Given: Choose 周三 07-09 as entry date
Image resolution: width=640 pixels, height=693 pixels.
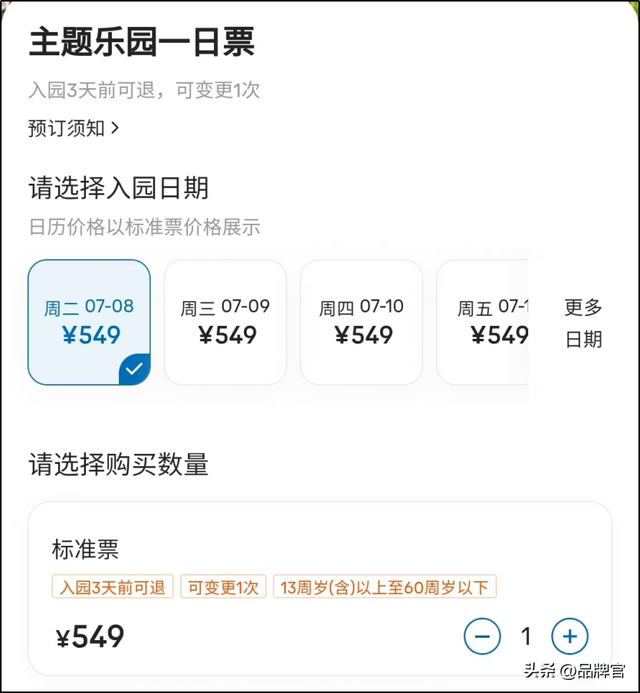Looking at the screenshot, I should click(225, 322).
